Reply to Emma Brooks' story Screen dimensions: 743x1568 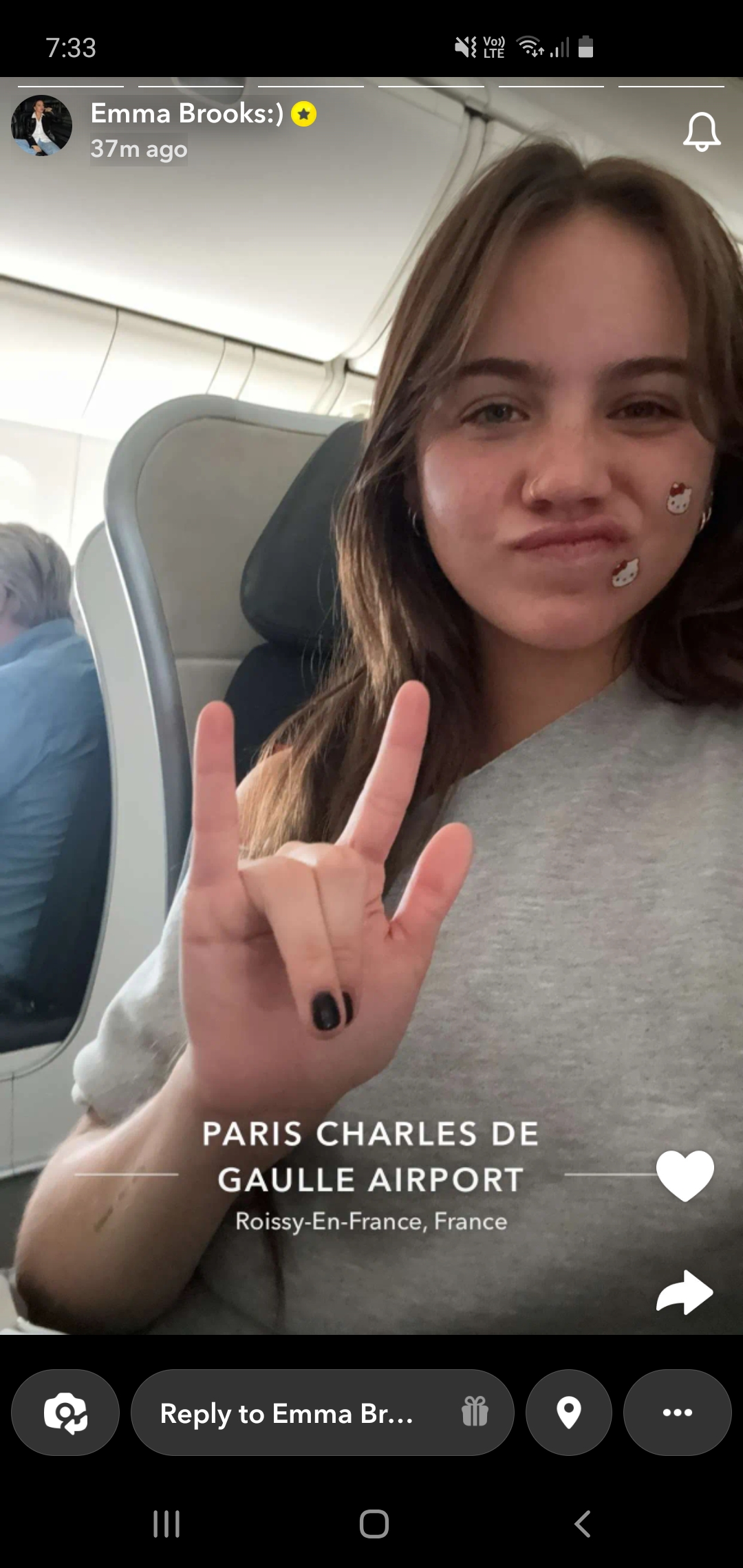286,1413
